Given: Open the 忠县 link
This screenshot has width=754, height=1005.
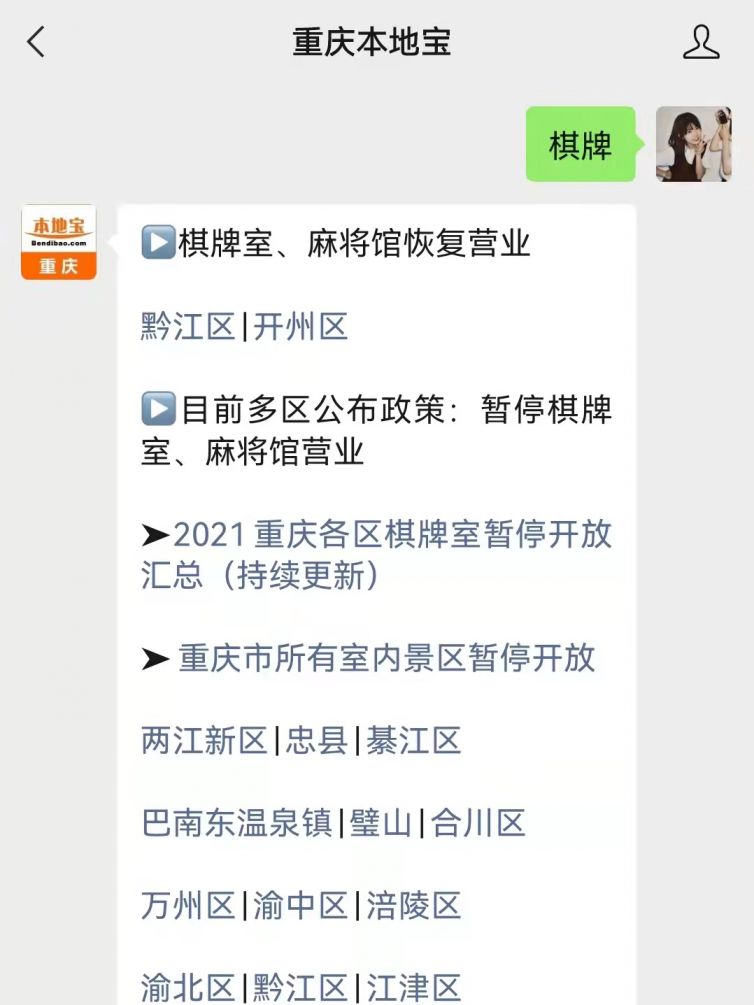Looking at the screenshot, I should [x=317, y=741].
